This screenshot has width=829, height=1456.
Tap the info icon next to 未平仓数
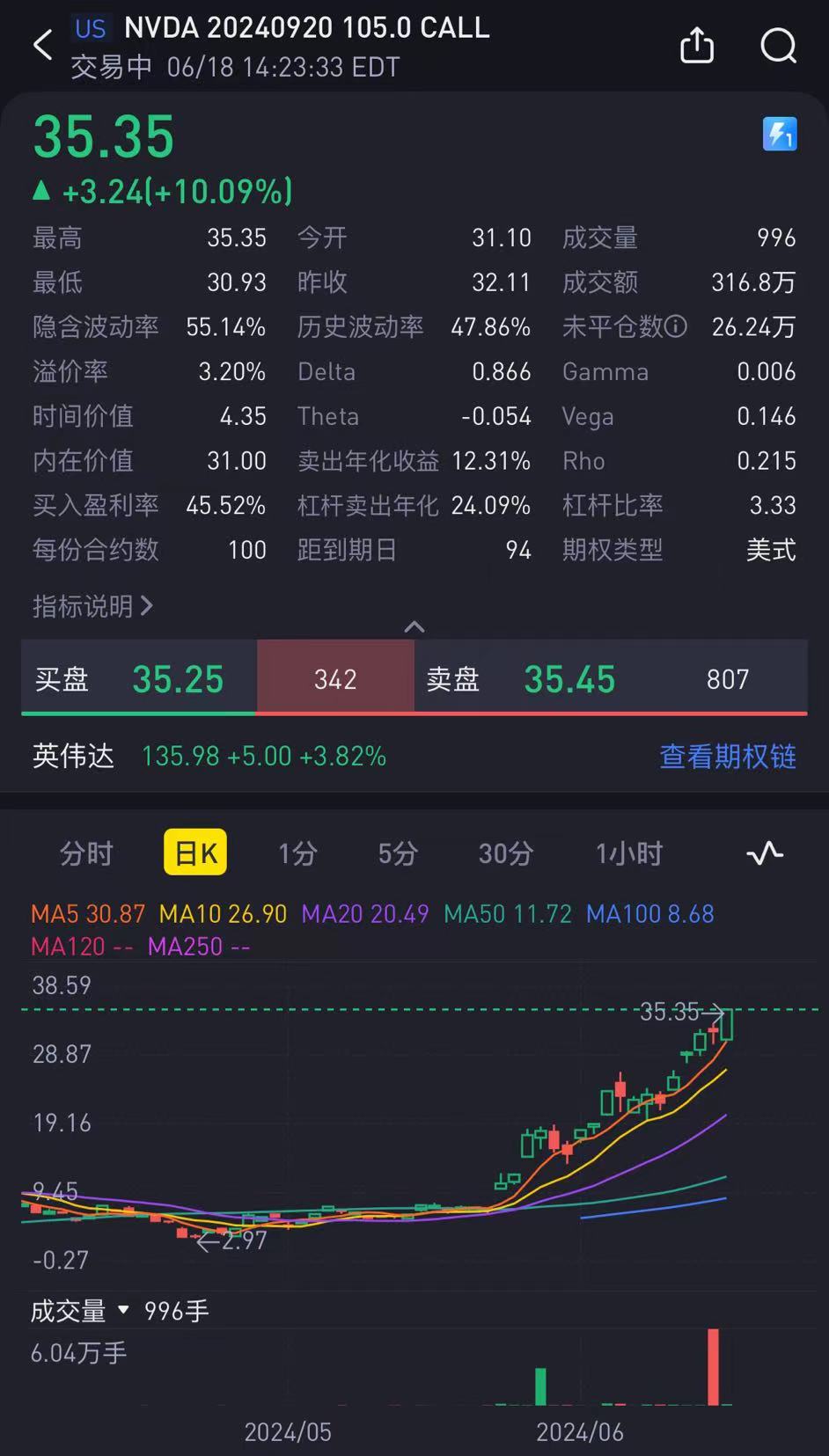coord(676,327)
